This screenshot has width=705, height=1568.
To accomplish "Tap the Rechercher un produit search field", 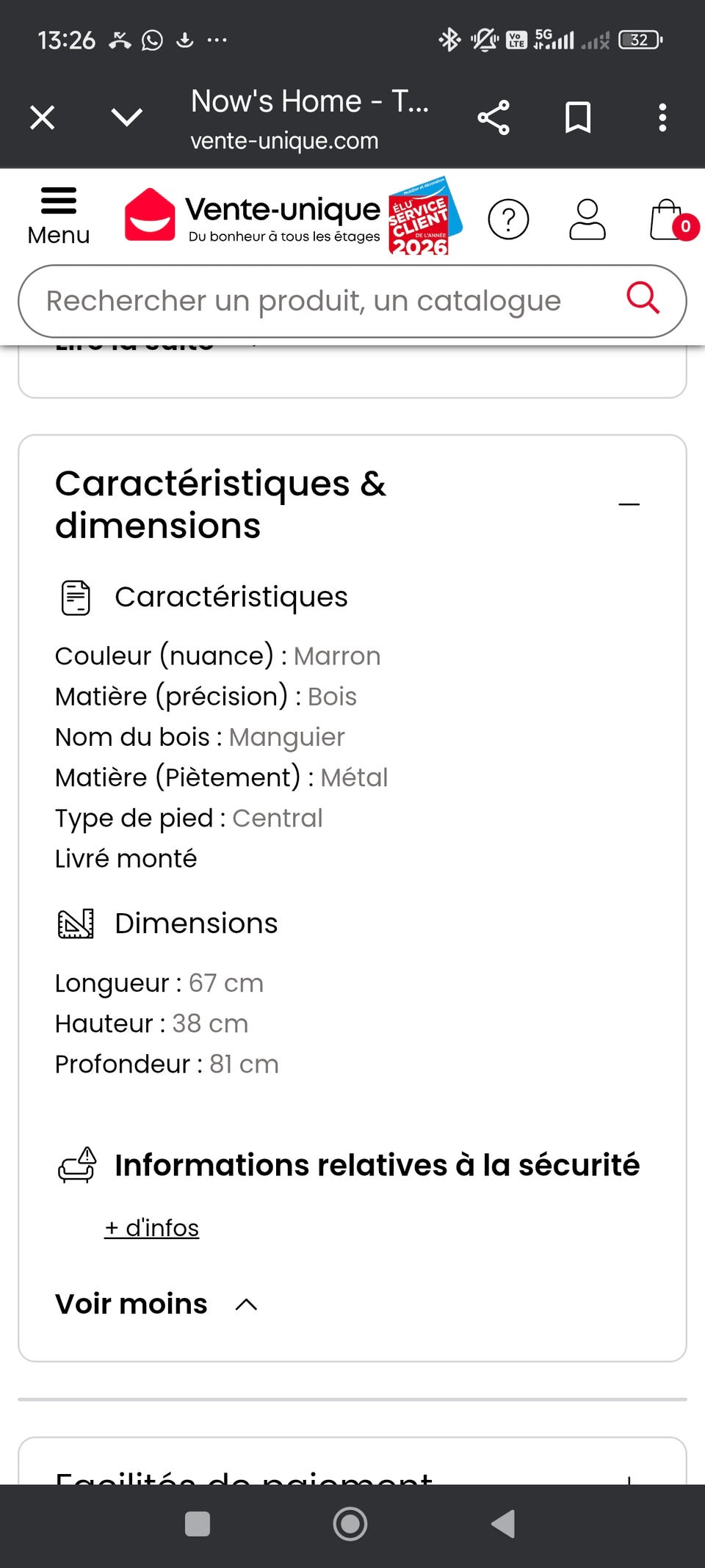I will click(x=303, y=301).
